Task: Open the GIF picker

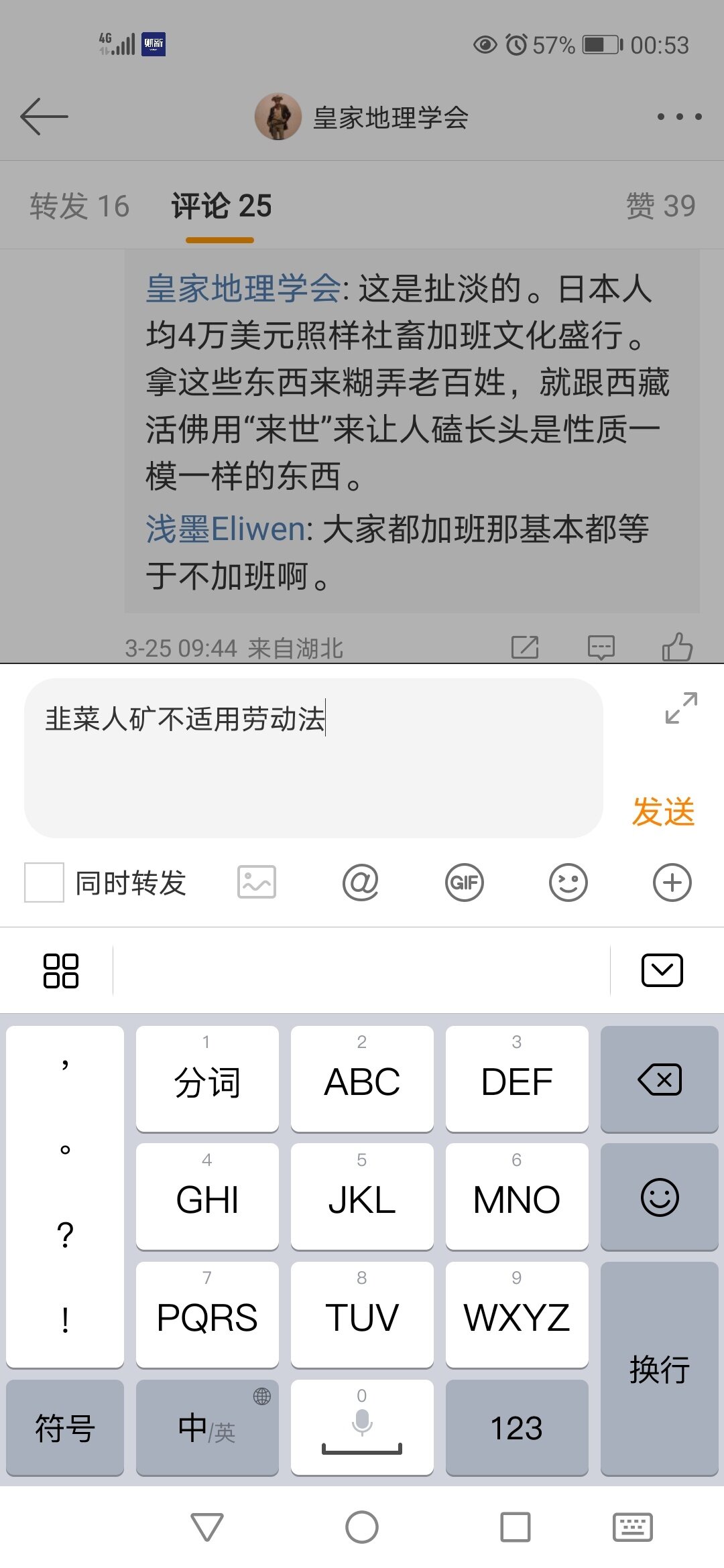Action: point(465,883)
